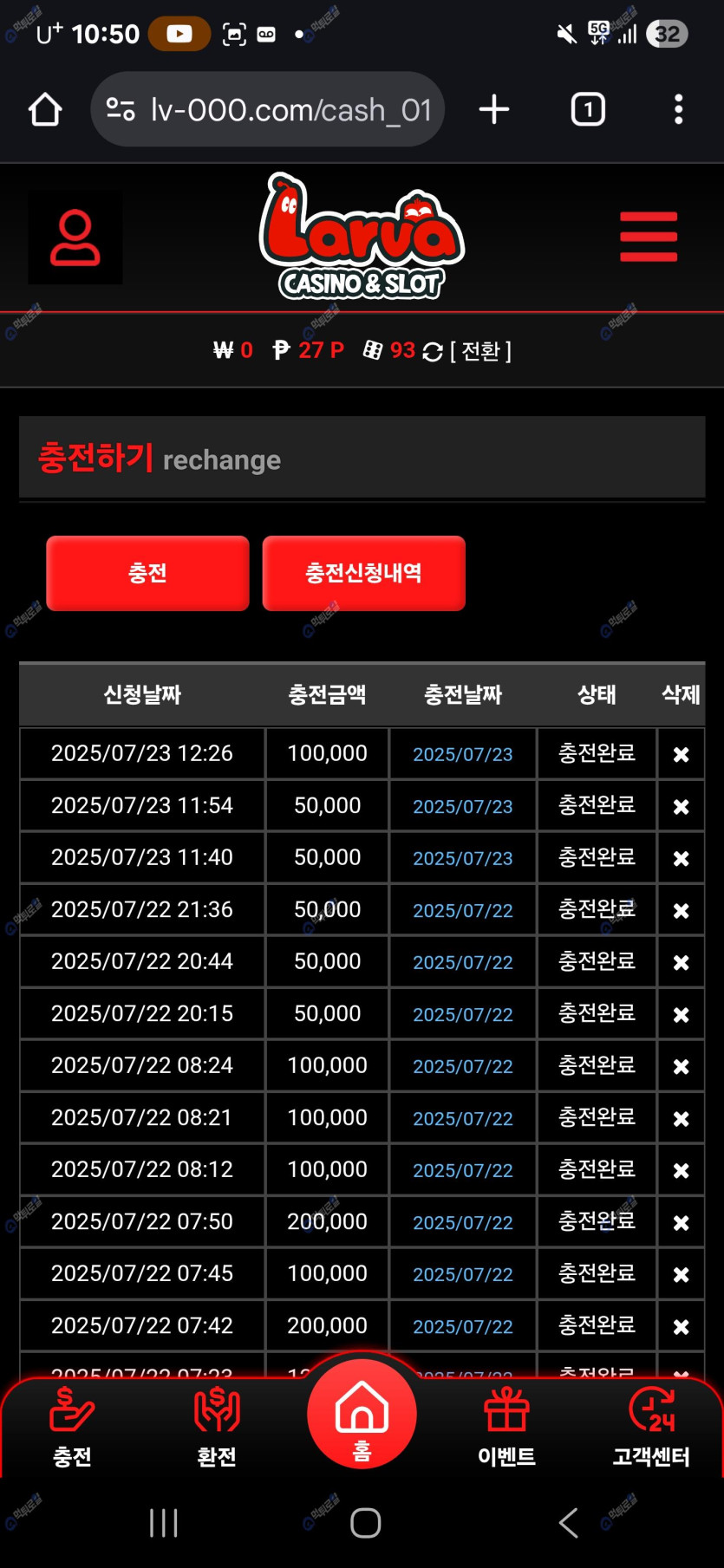This screenshot has width=724, height=1568.
Task: Open the tab switcher
Action: (588, 109)
